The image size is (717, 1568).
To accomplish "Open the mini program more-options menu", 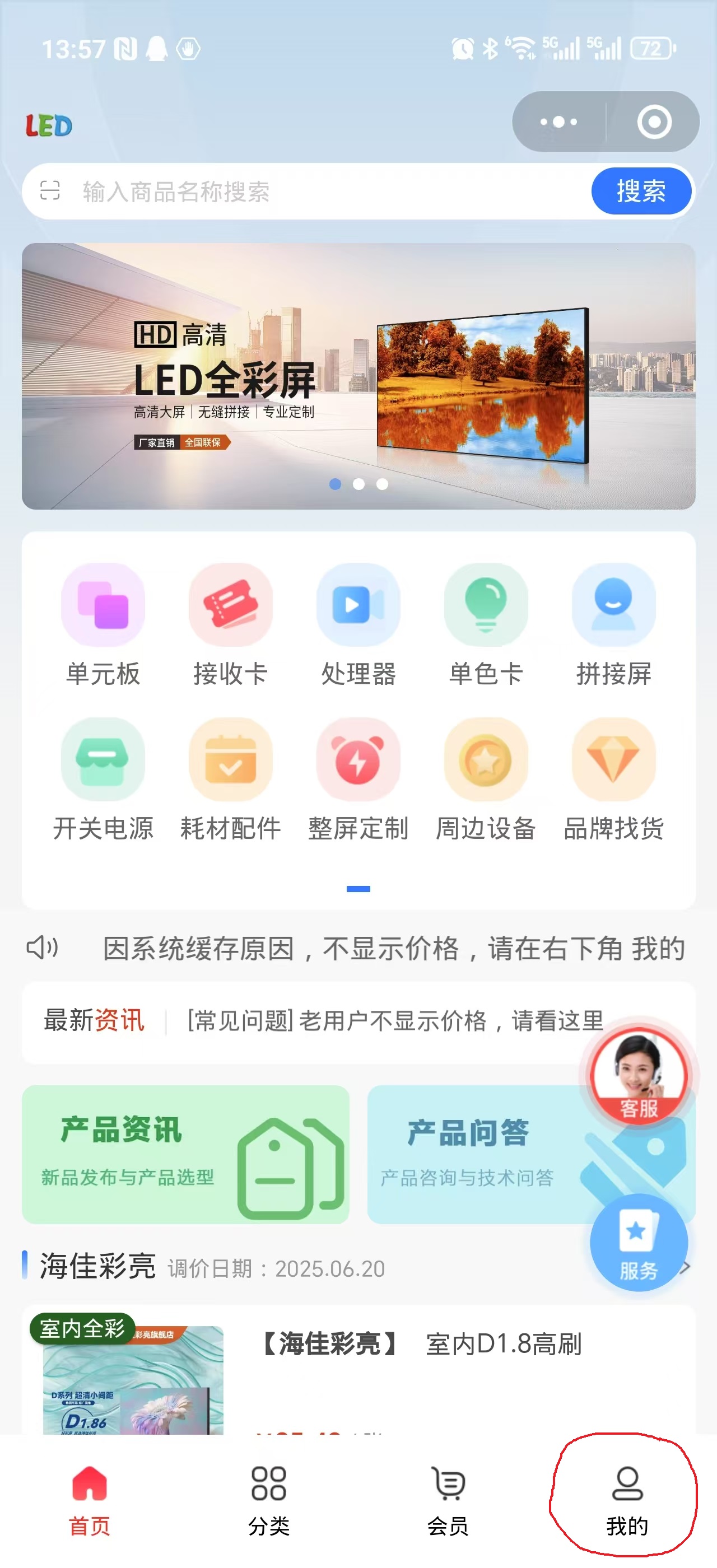I will click(x=558, y=122).
